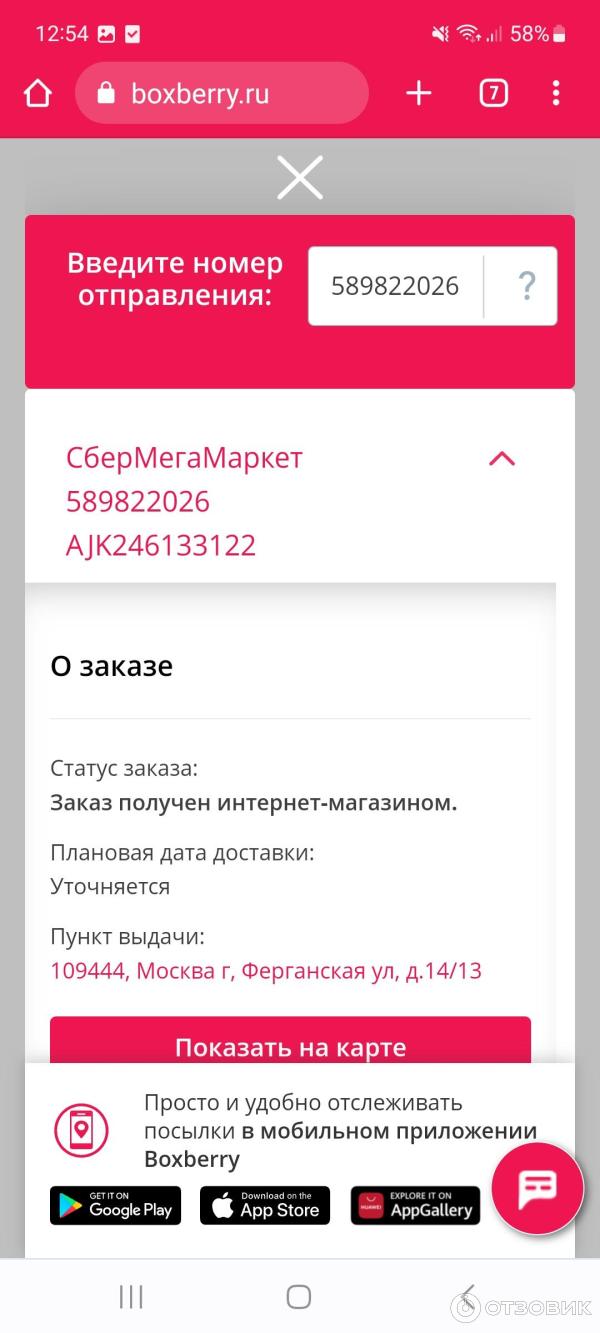Open a new browser tab
This screenshot has height=1333, width=600.
click(418, 94)
